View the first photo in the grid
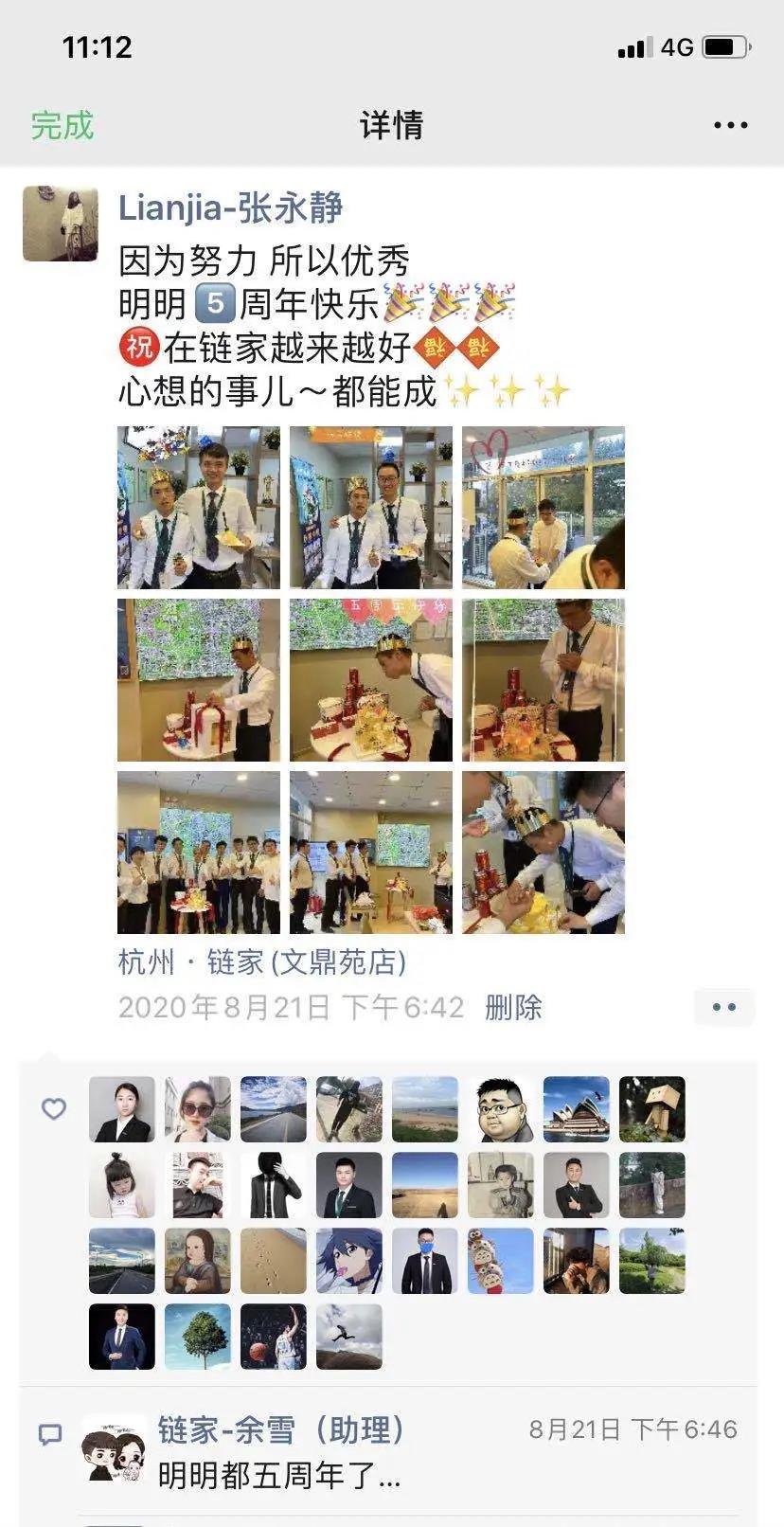The image size is (784, 1527). 199,508
